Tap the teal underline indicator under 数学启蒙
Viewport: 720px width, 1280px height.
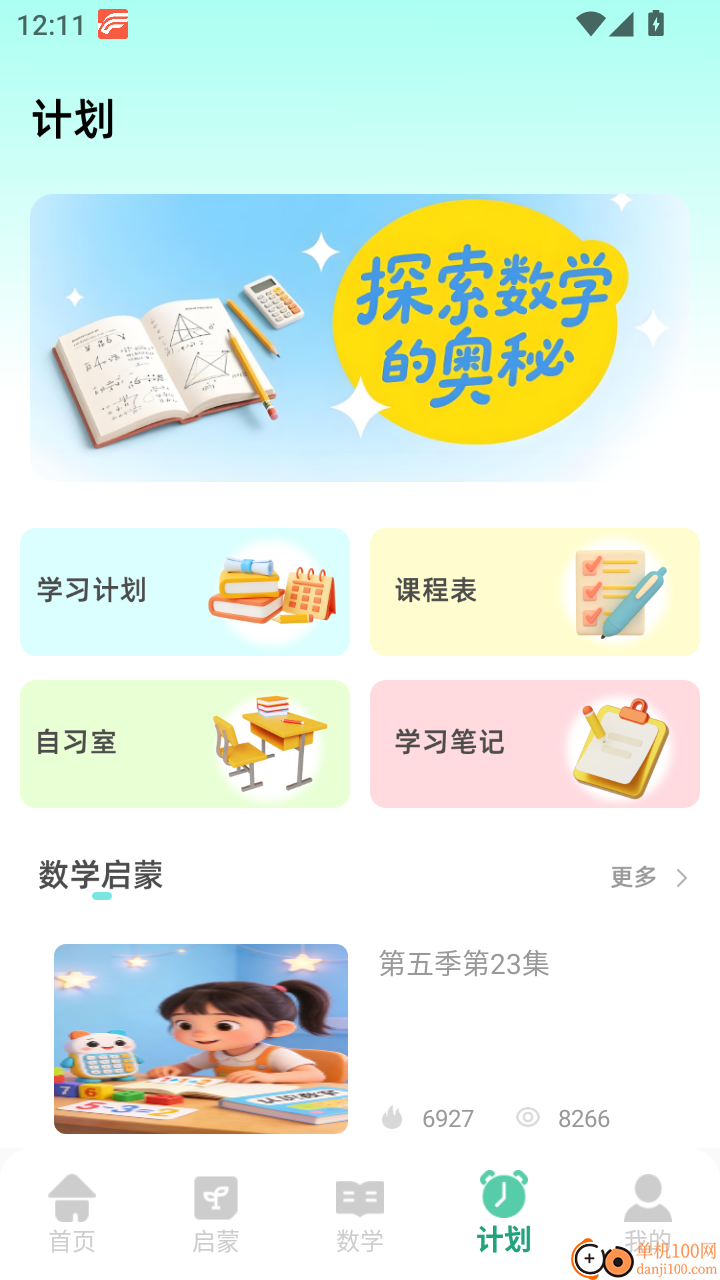point(100,898)
